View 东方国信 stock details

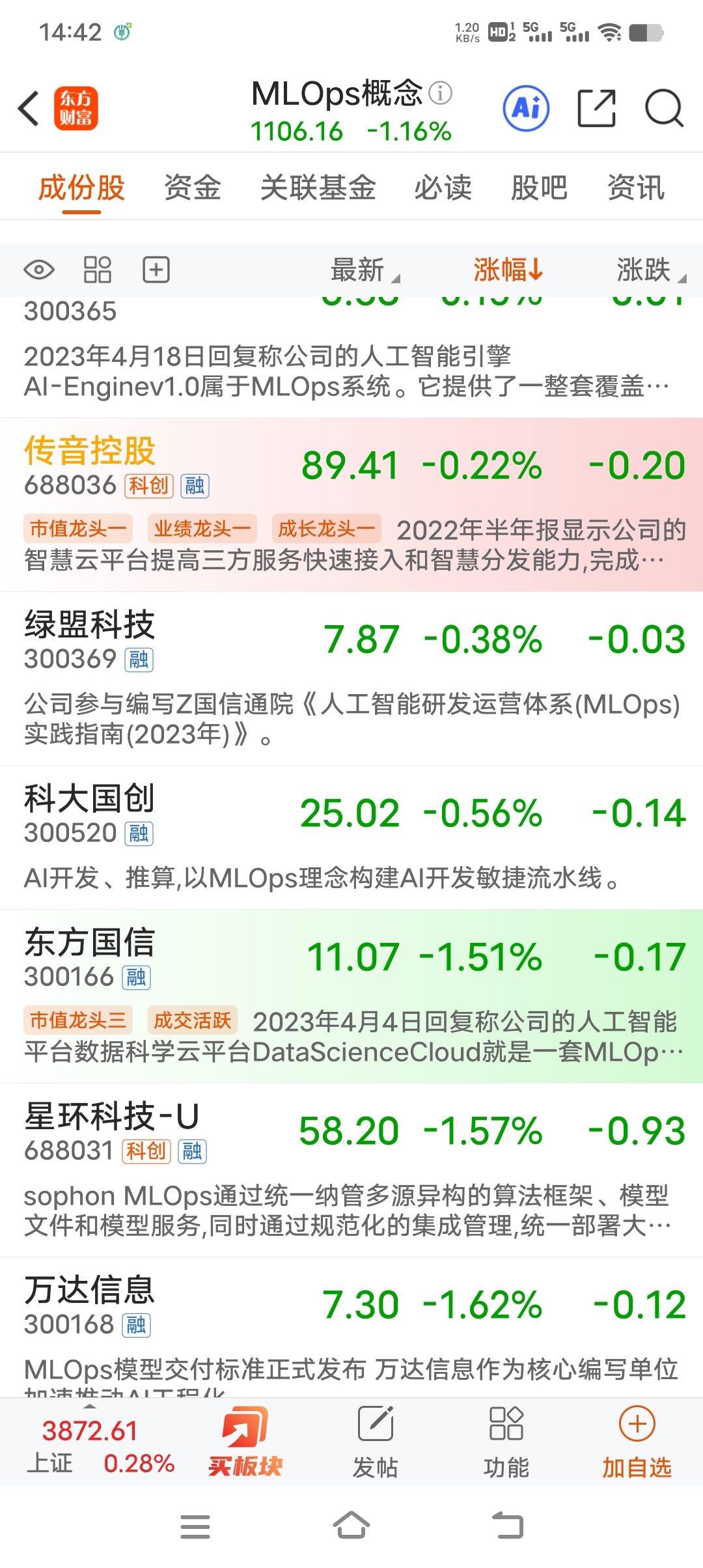(351, 996)
